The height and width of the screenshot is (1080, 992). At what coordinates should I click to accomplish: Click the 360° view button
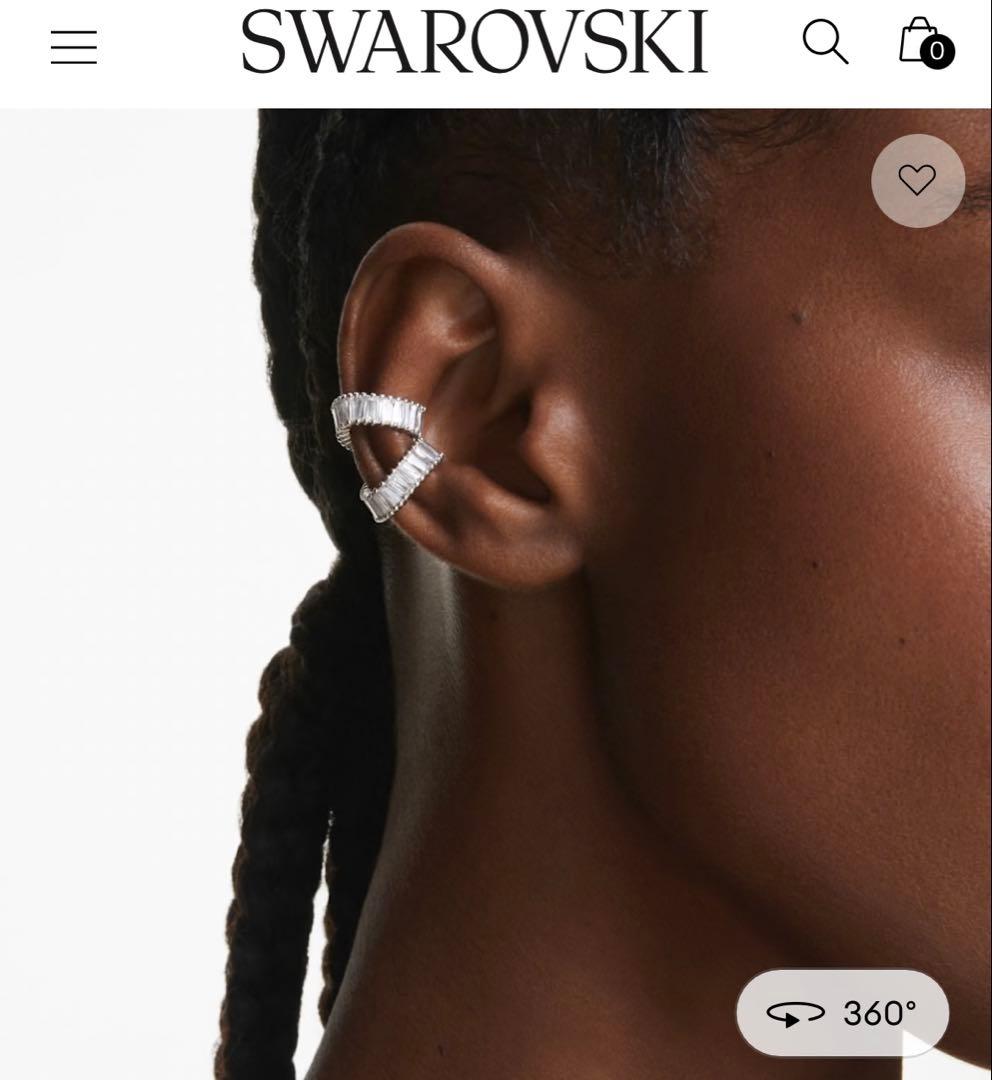[843, 1013]
